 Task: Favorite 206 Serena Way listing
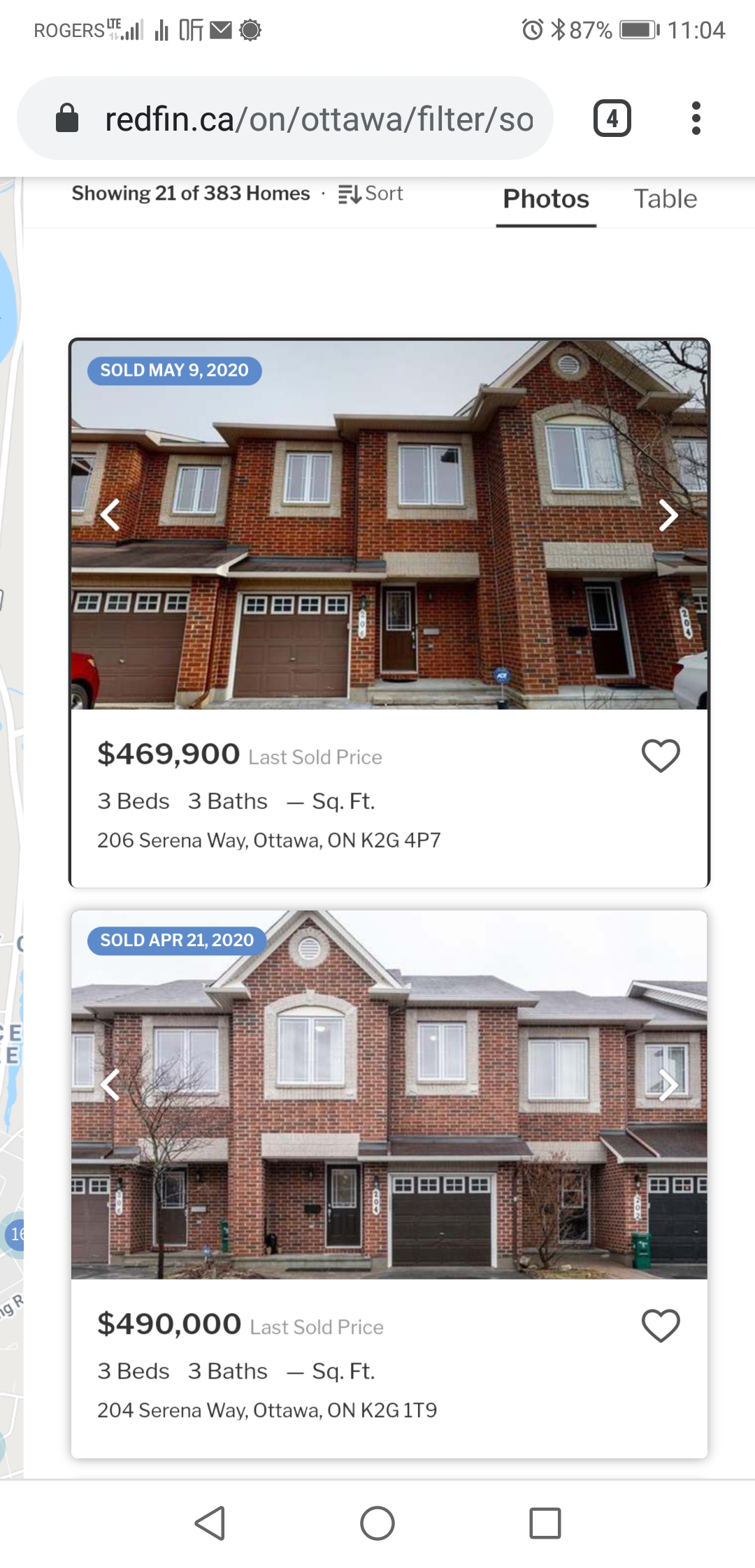[660, 755]
